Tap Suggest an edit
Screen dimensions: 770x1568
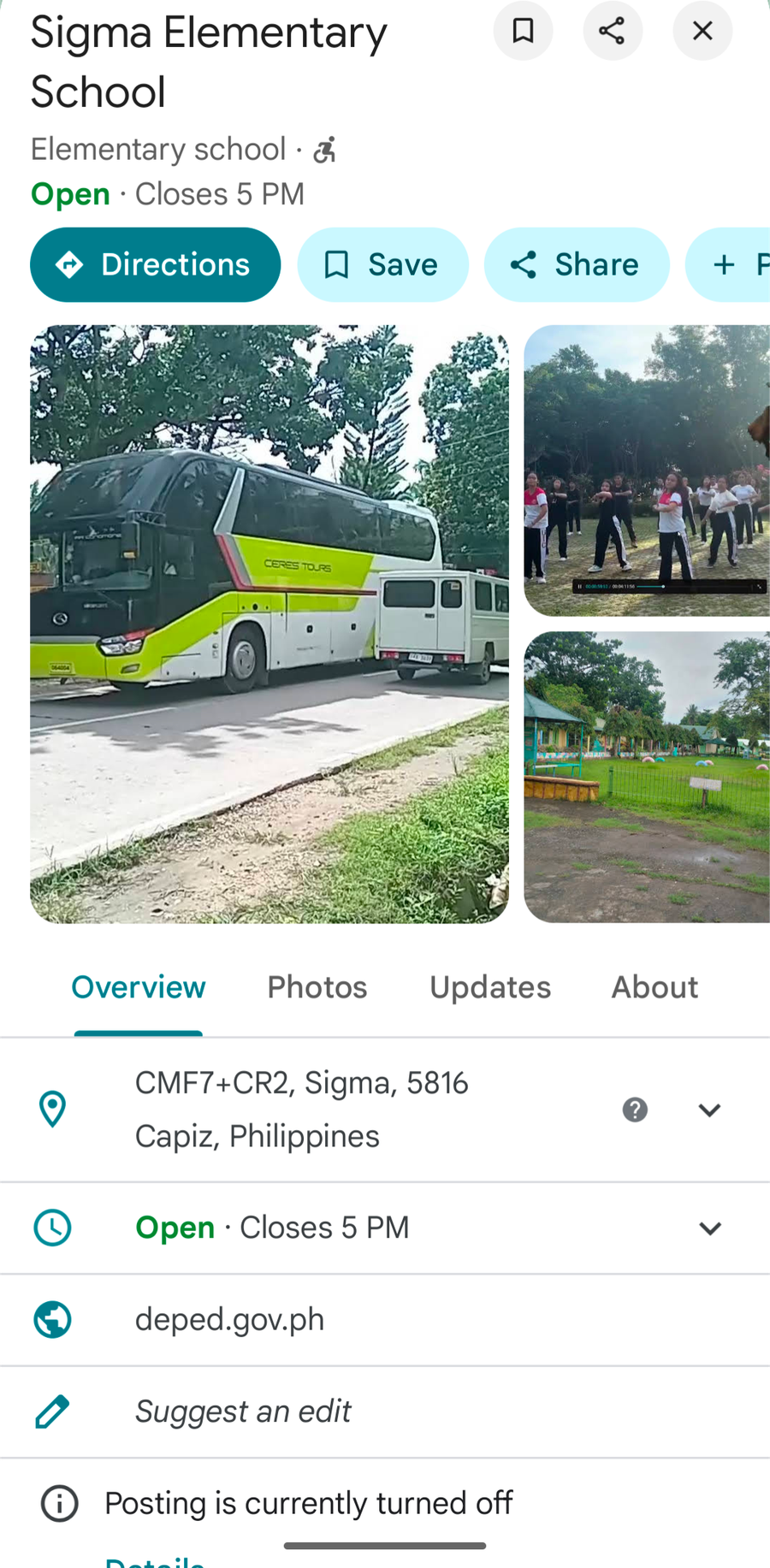tap(243, 1411)
